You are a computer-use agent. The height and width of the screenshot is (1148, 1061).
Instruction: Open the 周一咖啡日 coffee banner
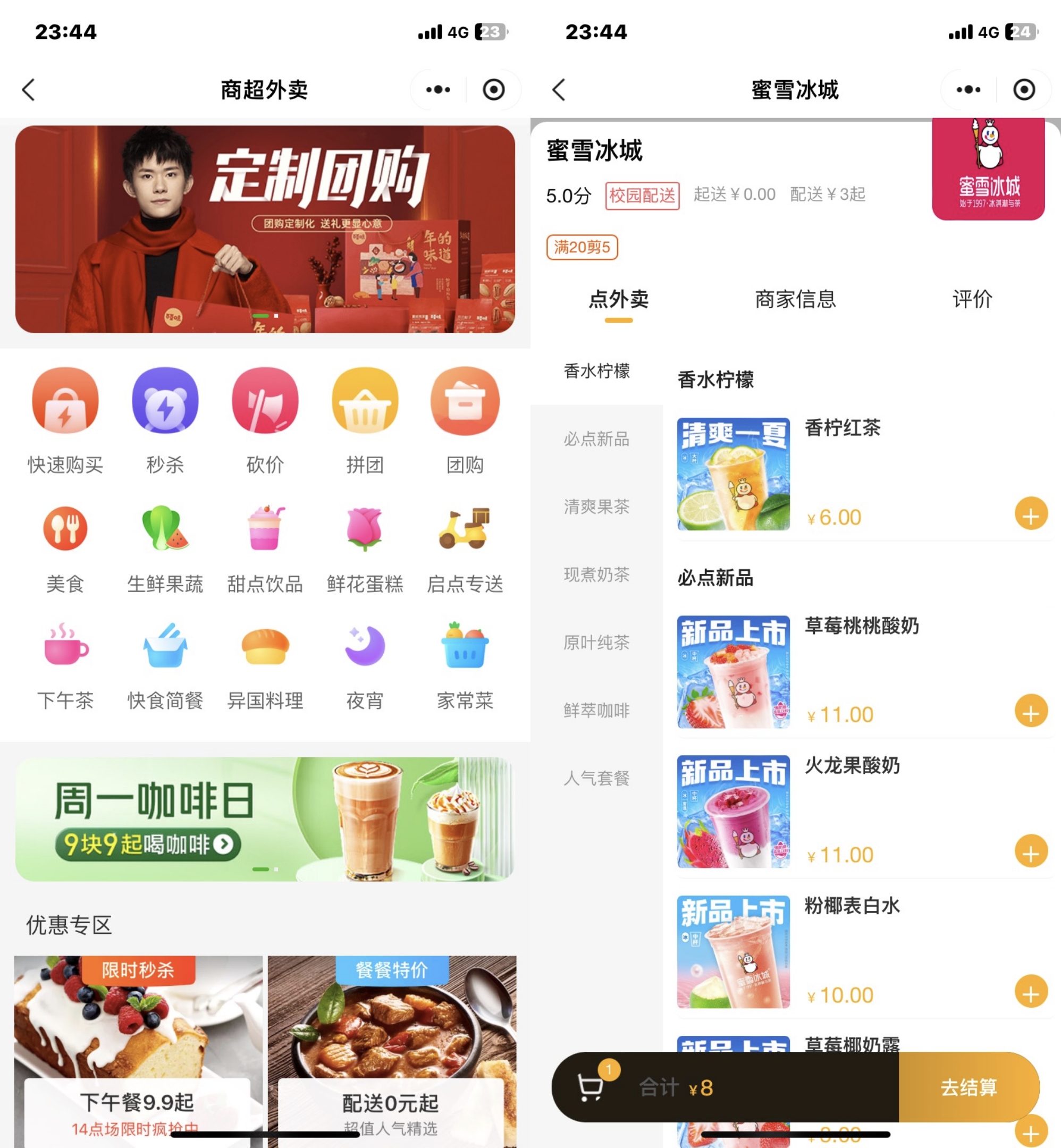[x=265, y=819]
